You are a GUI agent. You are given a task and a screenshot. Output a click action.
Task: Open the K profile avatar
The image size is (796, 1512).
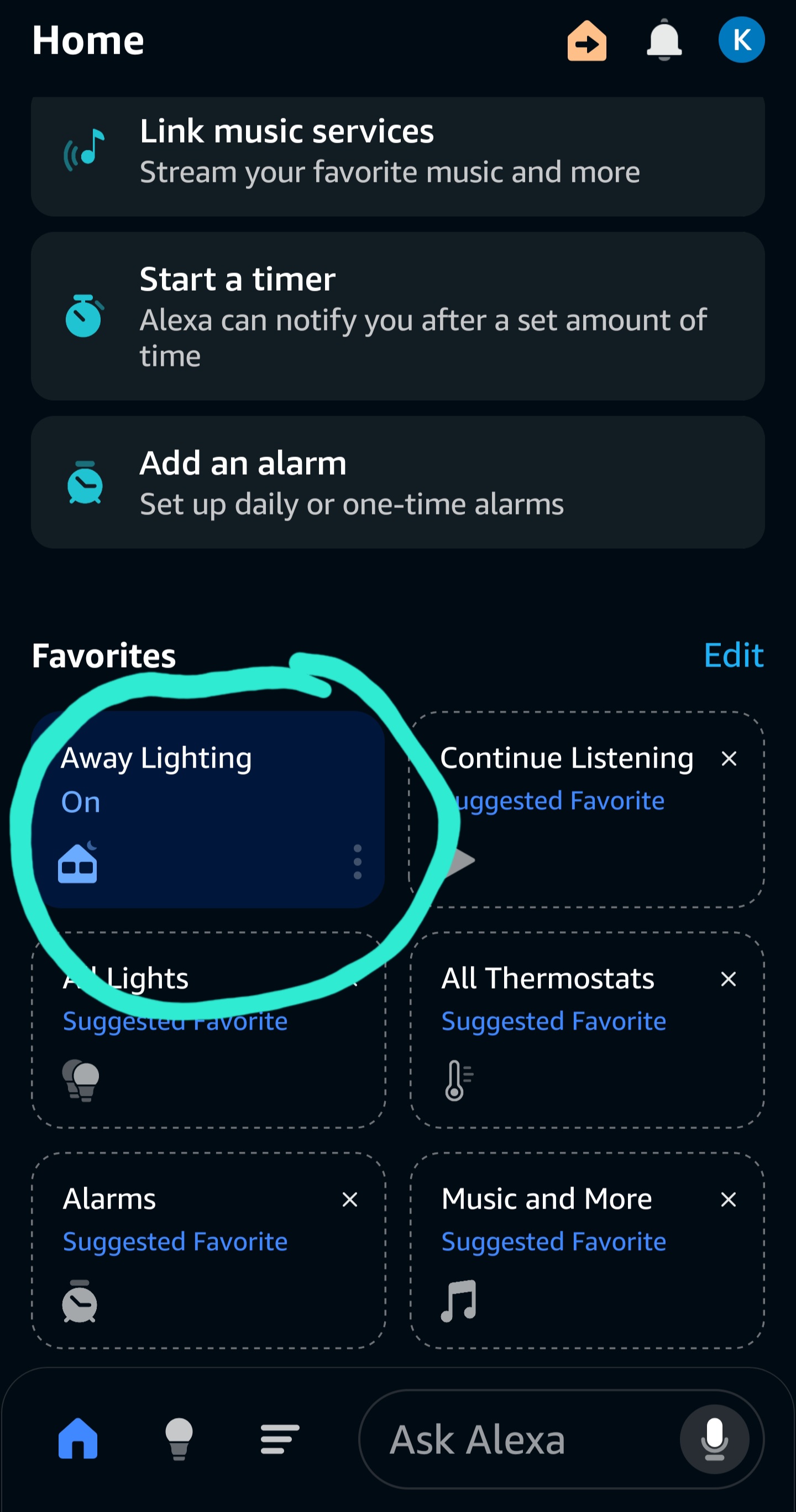click(x=741, y=40)
